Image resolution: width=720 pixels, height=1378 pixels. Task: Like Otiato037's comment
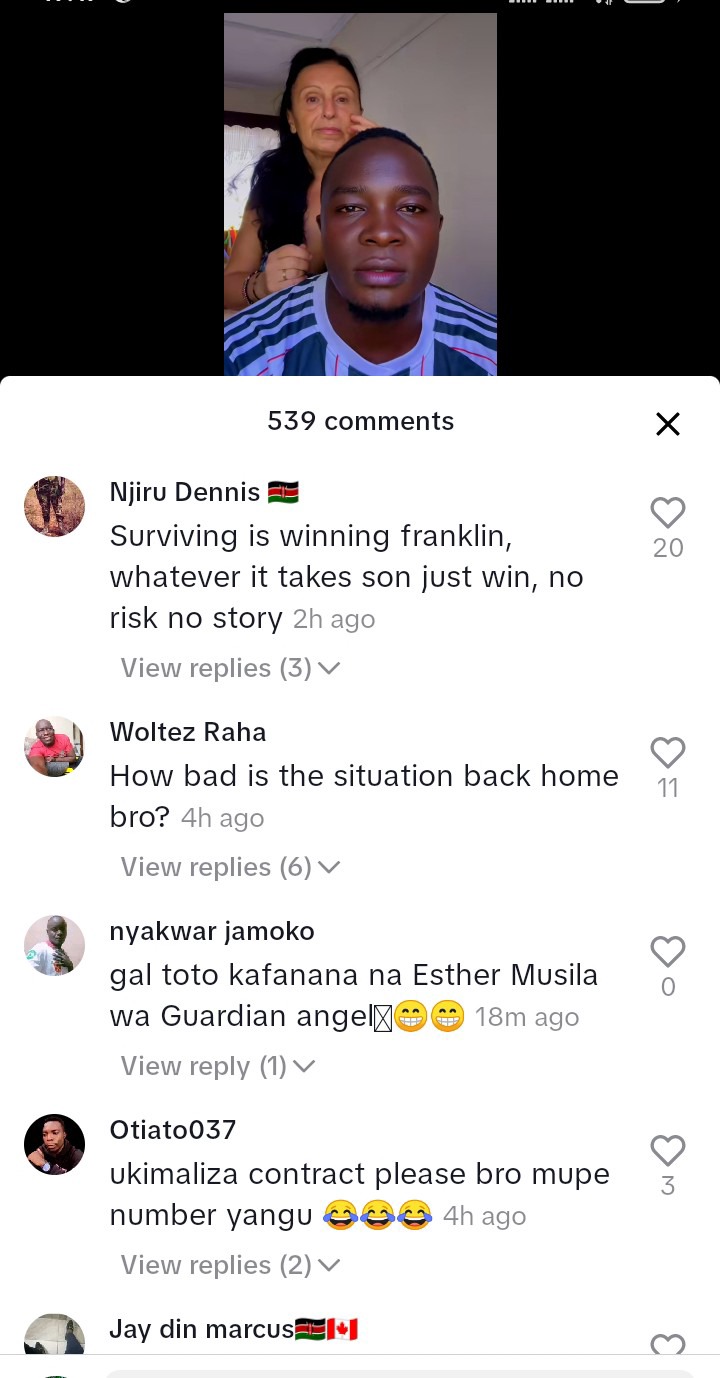[667, 1151]
